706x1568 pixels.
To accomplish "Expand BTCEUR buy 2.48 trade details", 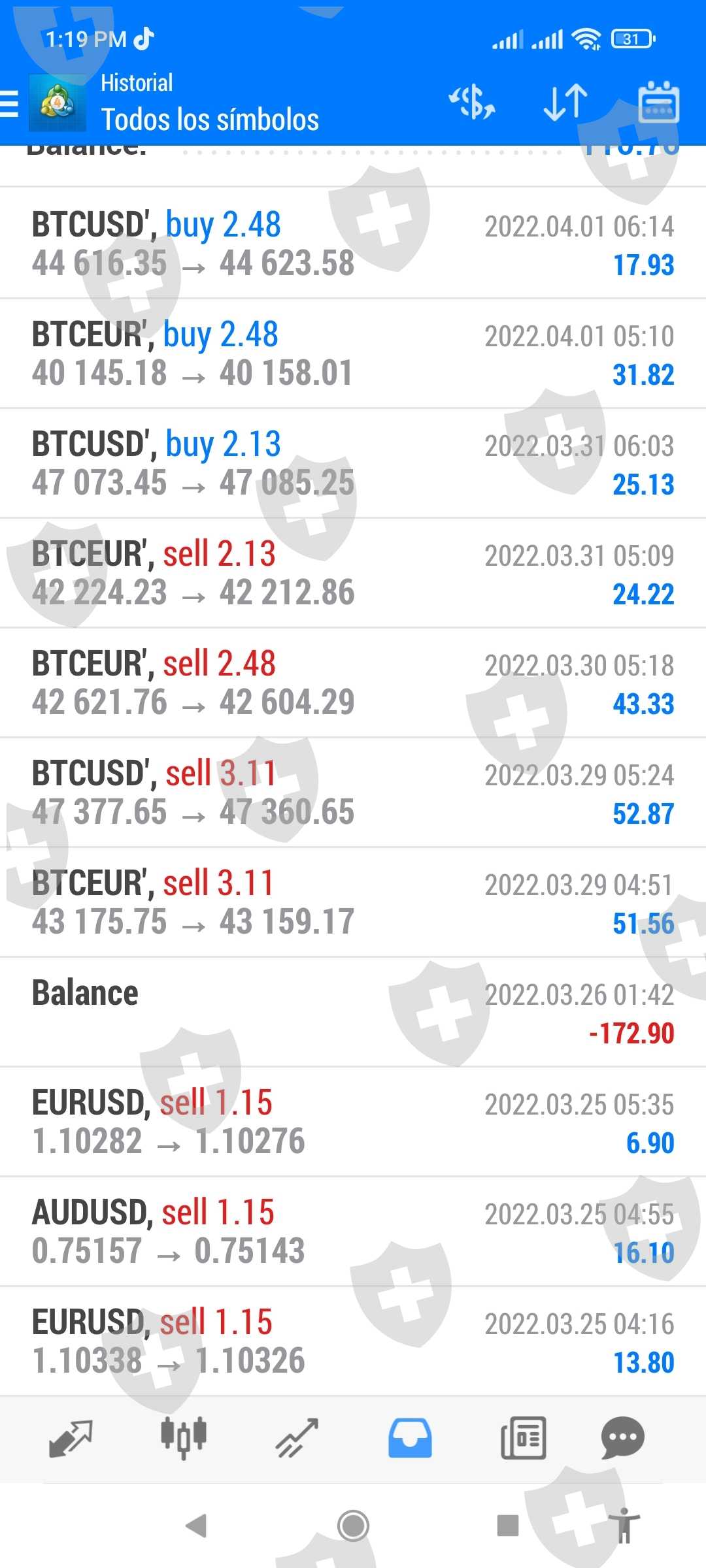I will (353, 353).
